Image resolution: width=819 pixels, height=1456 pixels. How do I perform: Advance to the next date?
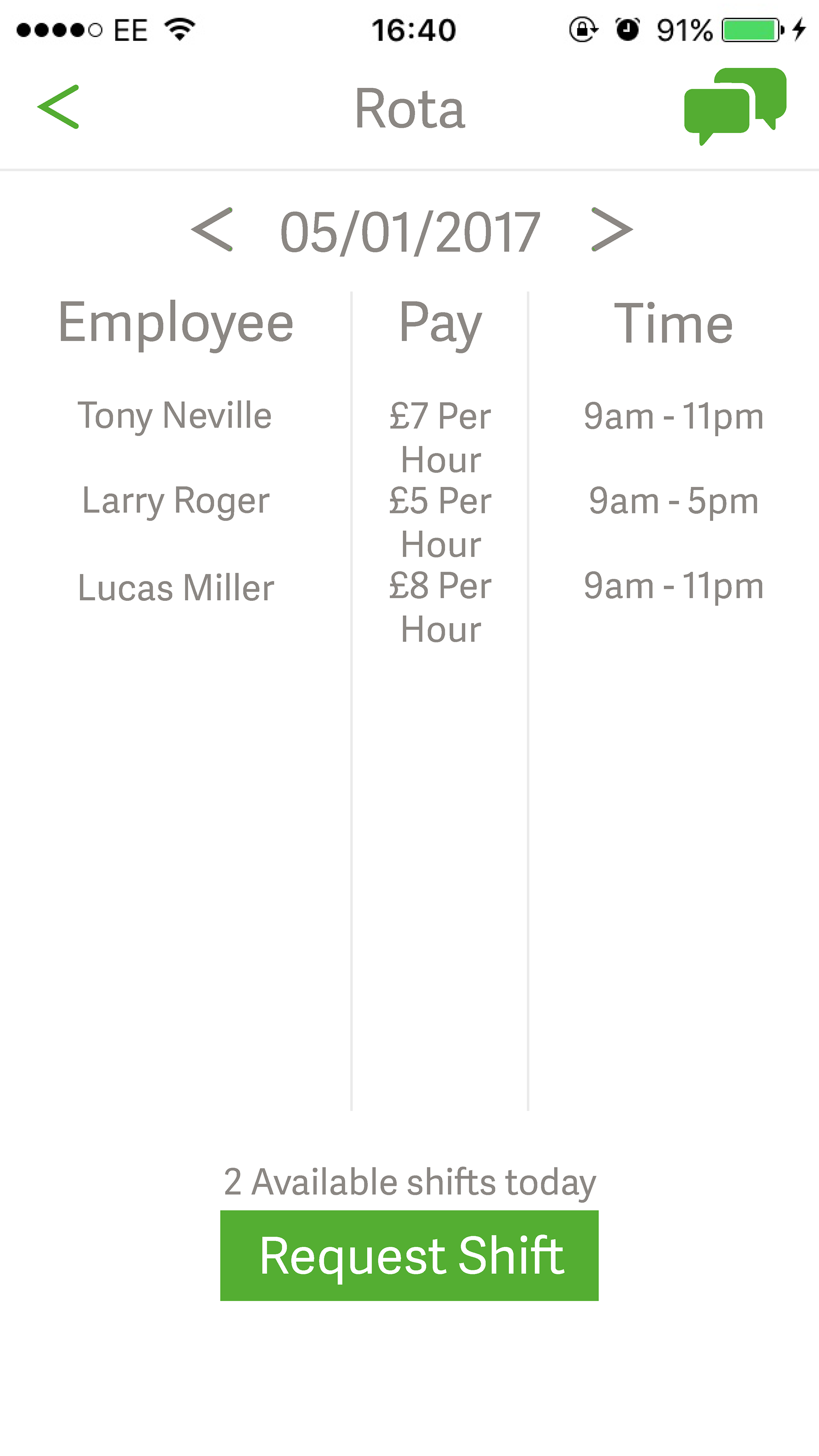pyautogui.click(x=612, y=229)
